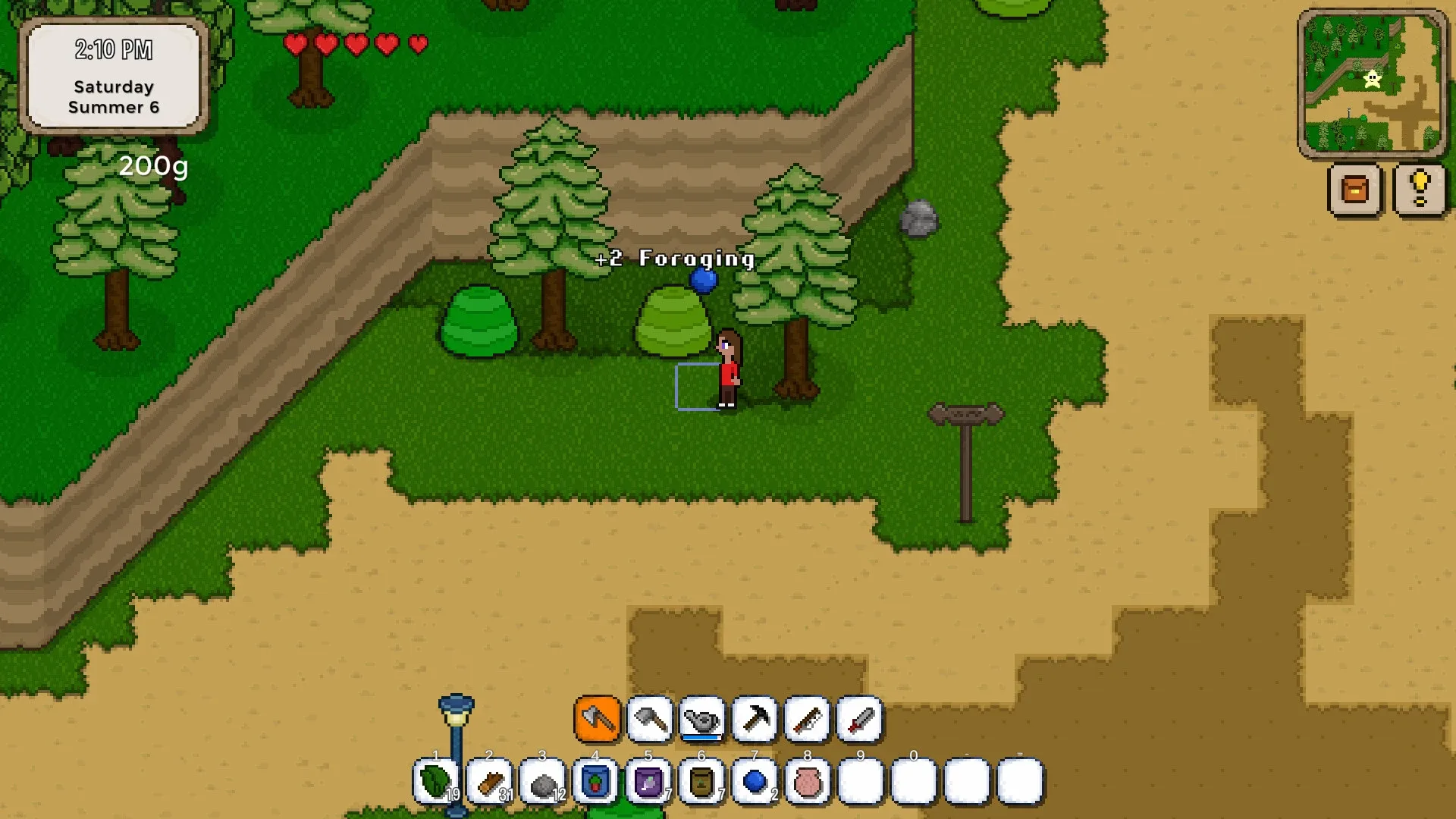Select wood logs in slot 2
The width and height of the screenshot is (1456, 819).
click(489, 782)
